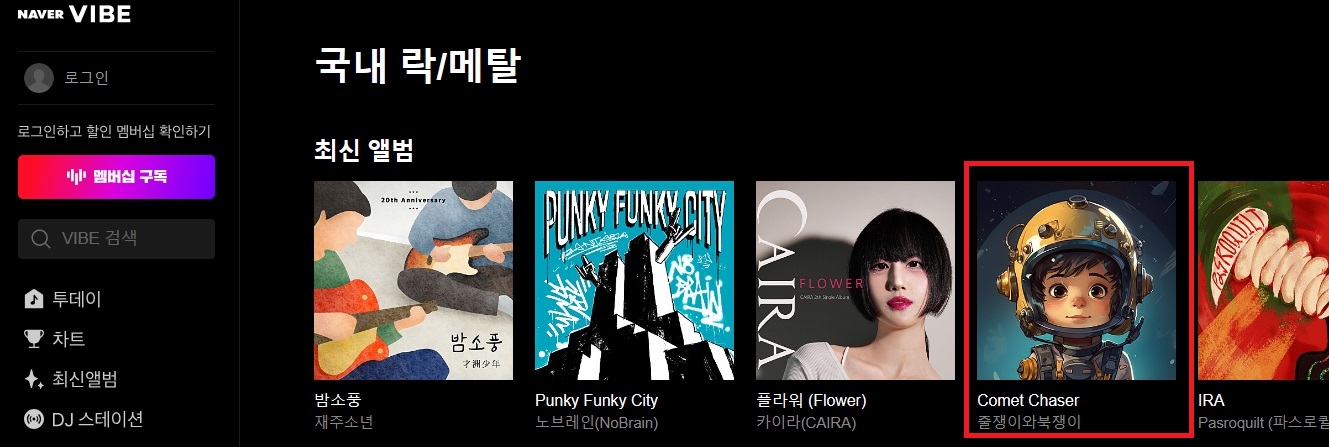Open the 차트 section
The height and width of the screenshot is (447, 1329).
tap(68, 339)
